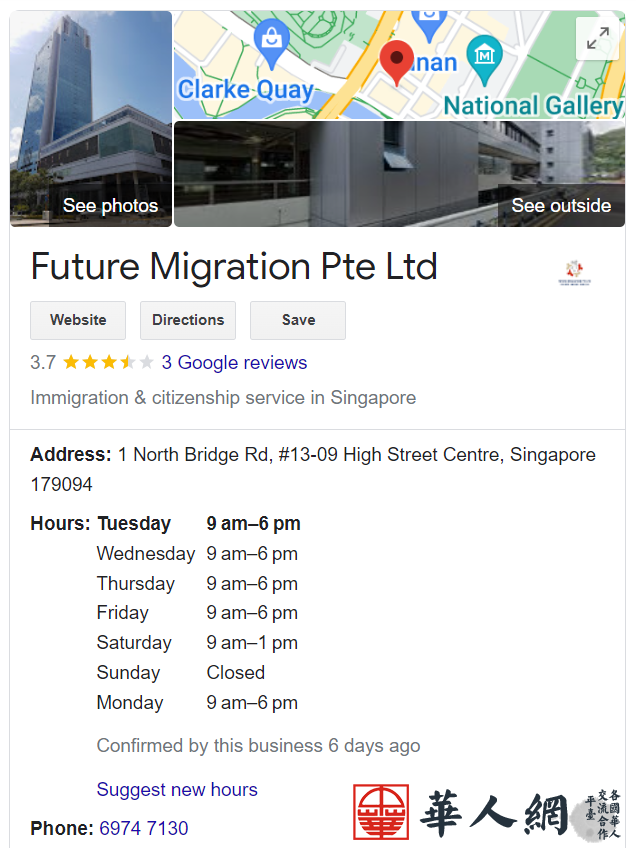Call the phone number 6974 7130

pos(143,828)
